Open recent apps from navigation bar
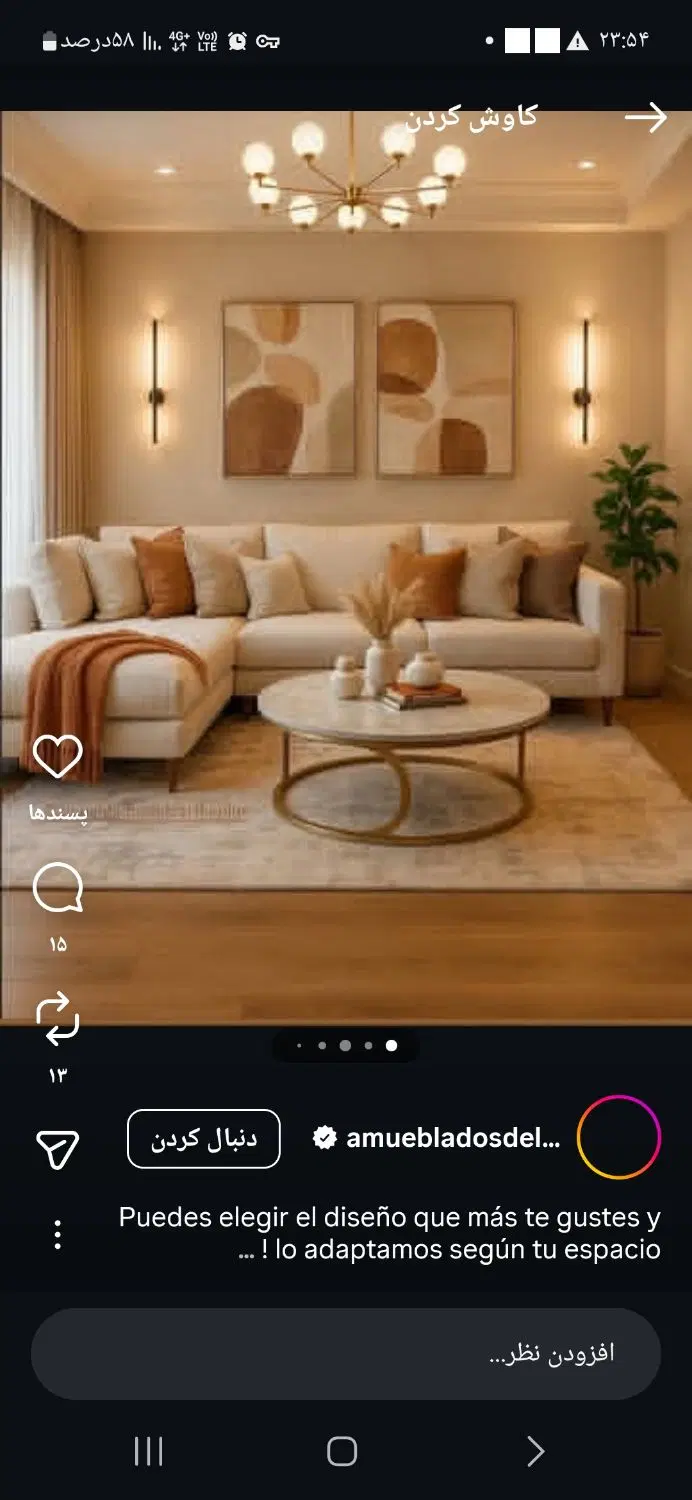This screenshot has width=692, height=1500. (x=148, y=1451)
